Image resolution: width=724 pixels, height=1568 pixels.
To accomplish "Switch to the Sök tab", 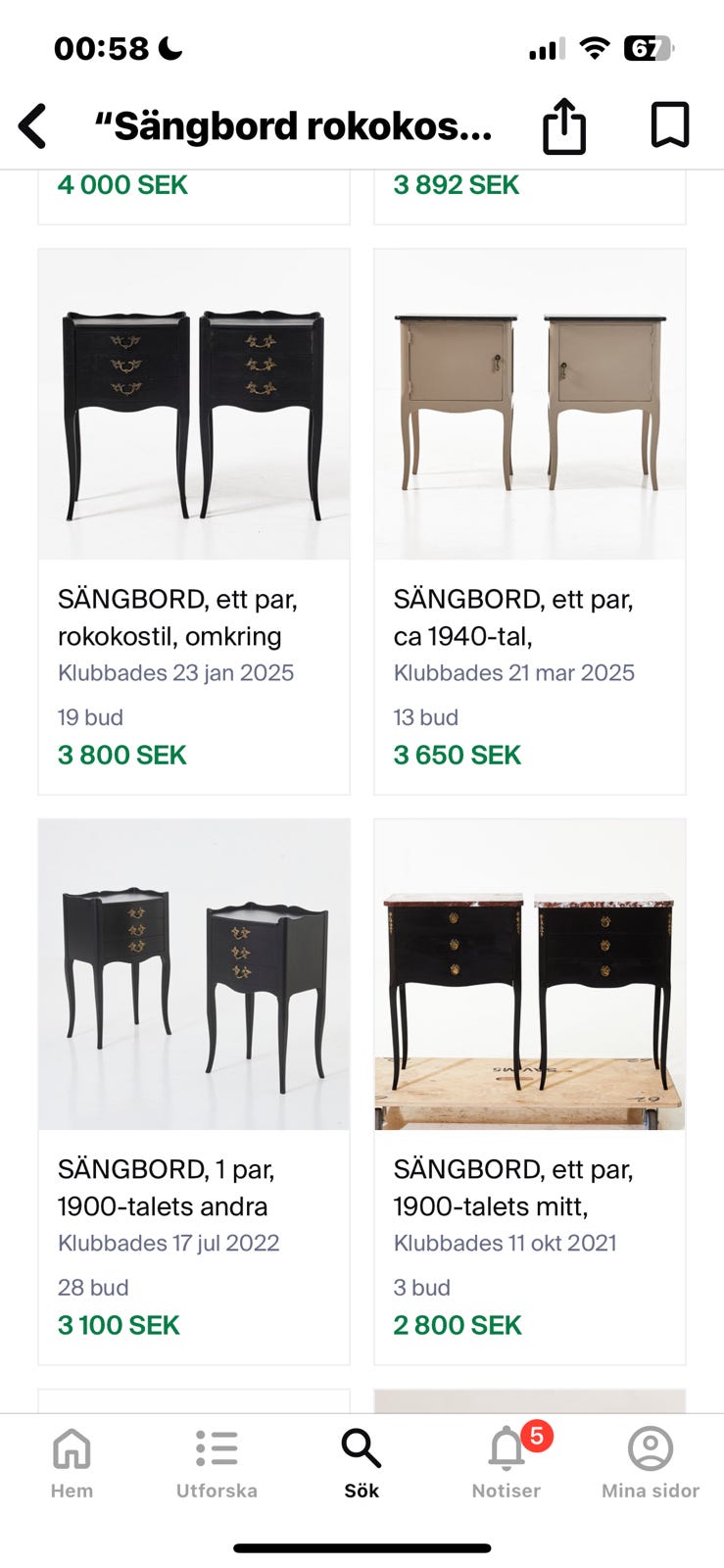I will (361, 1460).
